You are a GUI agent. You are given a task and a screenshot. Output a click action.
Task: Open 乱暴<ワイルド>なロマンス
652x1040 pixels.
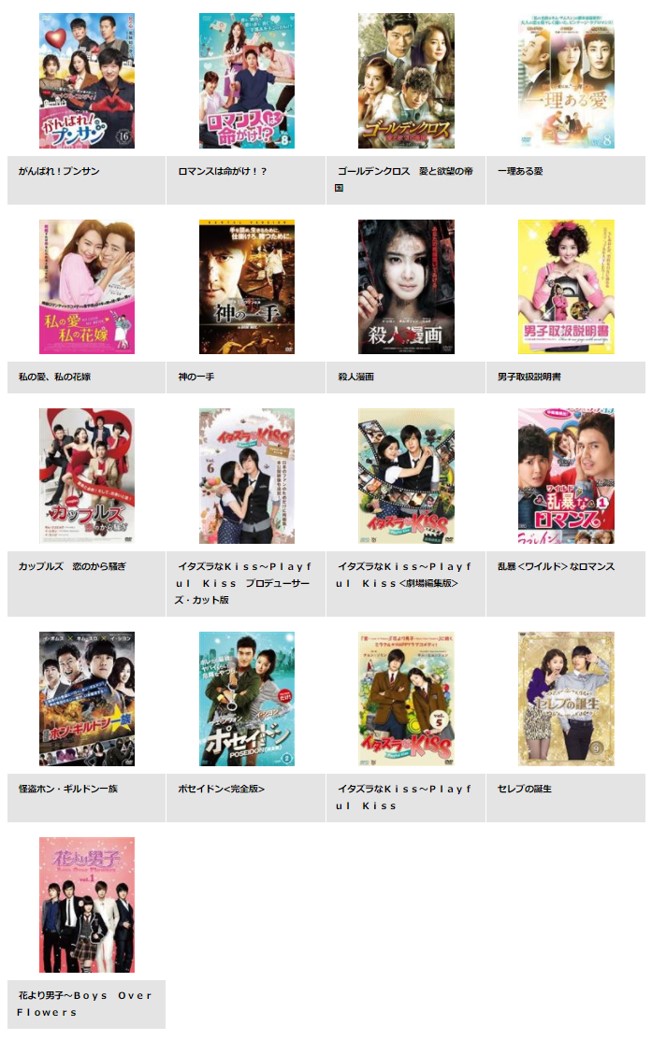[565, 476]
